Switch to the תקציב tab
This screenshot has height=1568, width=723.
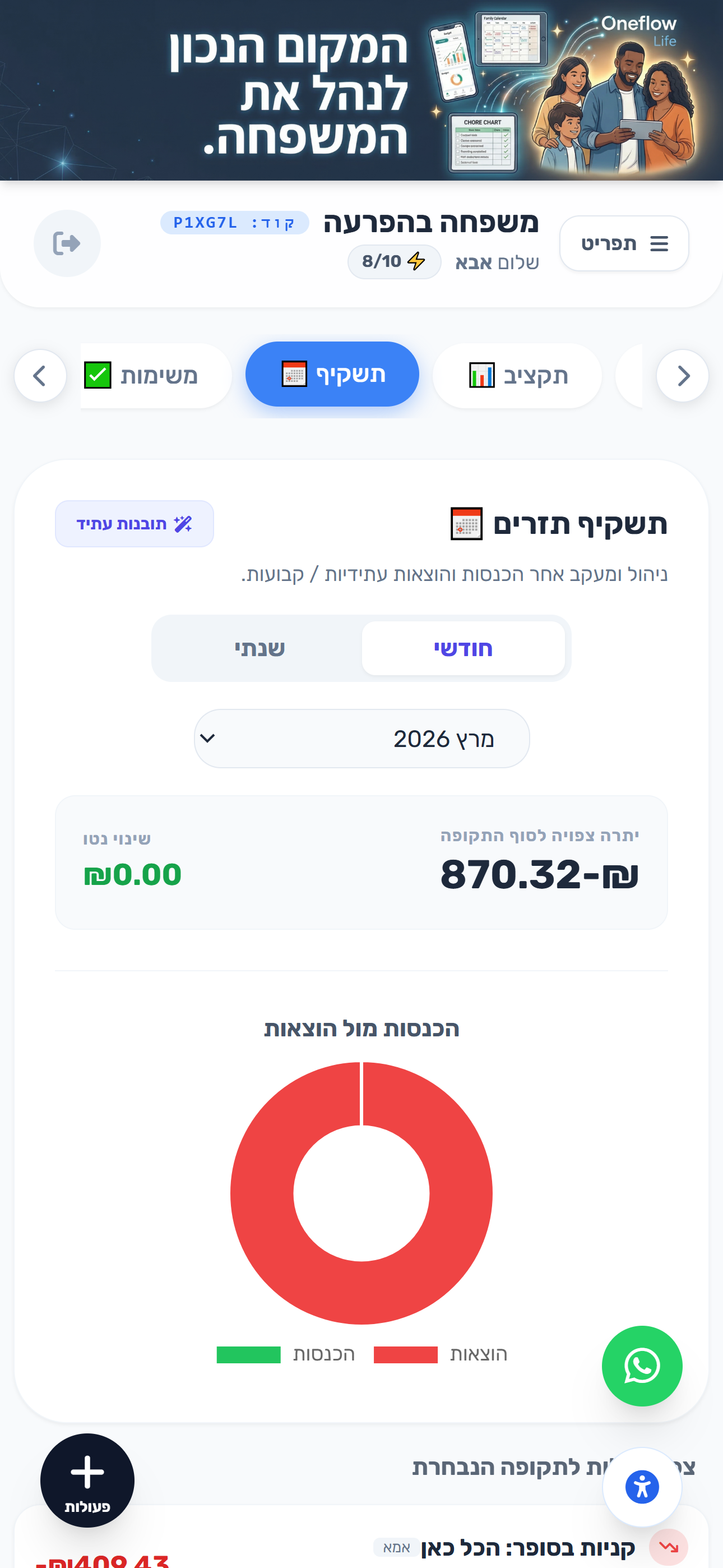(516, 375)
